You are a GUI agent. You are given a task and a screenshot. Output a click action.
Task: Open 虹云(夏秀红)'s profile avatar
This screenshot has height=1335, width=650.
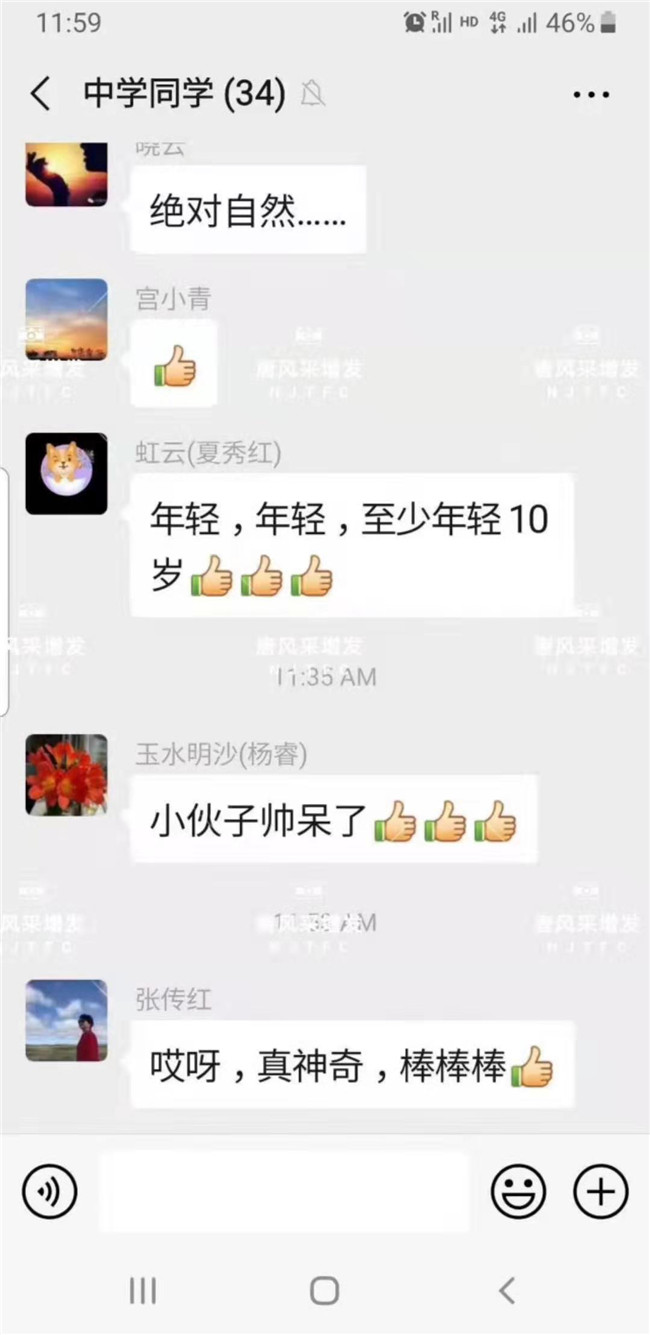(66, 474)
